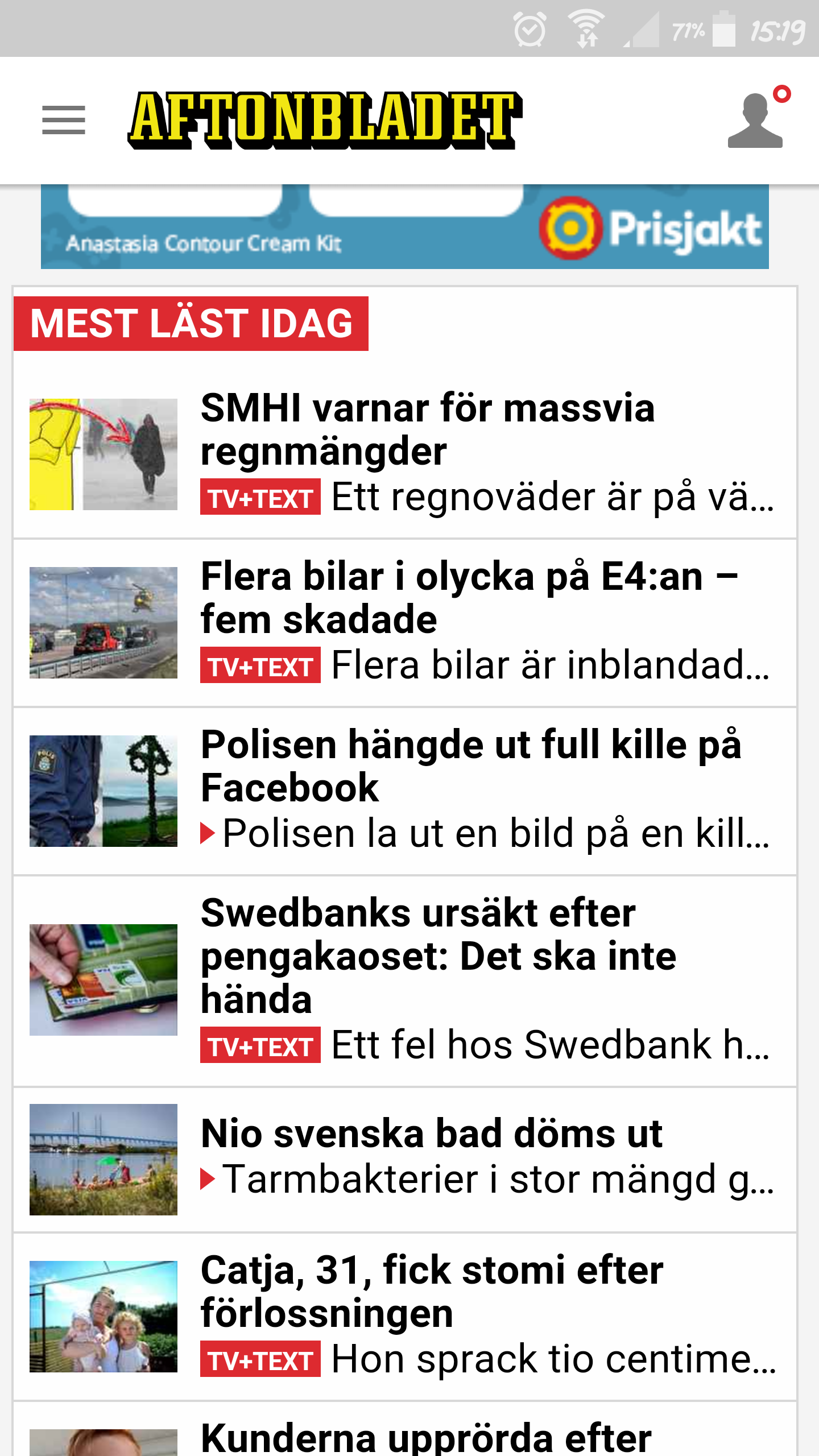This screenshot has height=1456, width=819.
Task: Open article about Polisen and Facebook
Action: point(471,766)
